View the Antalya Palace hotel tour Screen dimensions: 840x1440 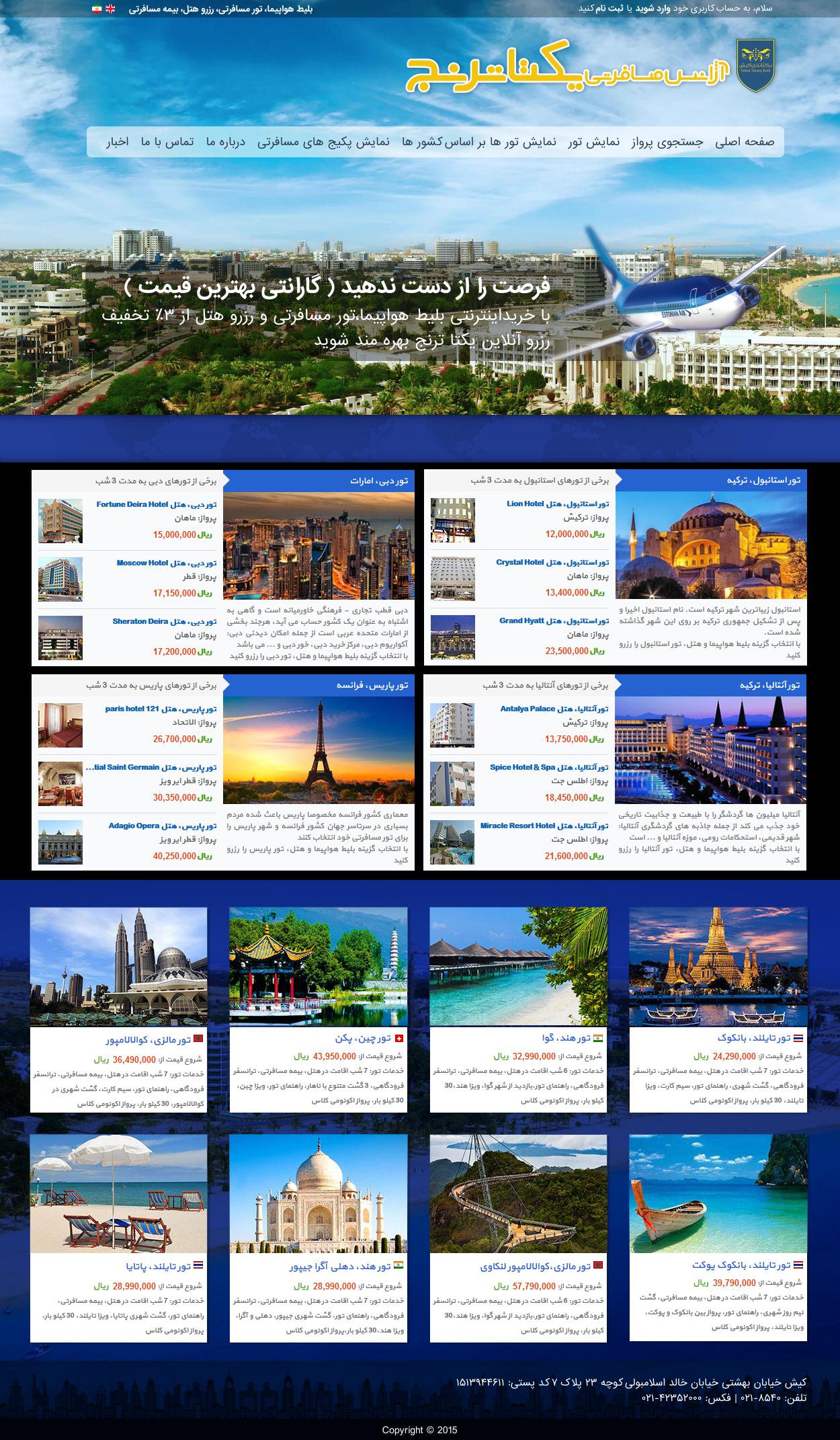(554, 709)
